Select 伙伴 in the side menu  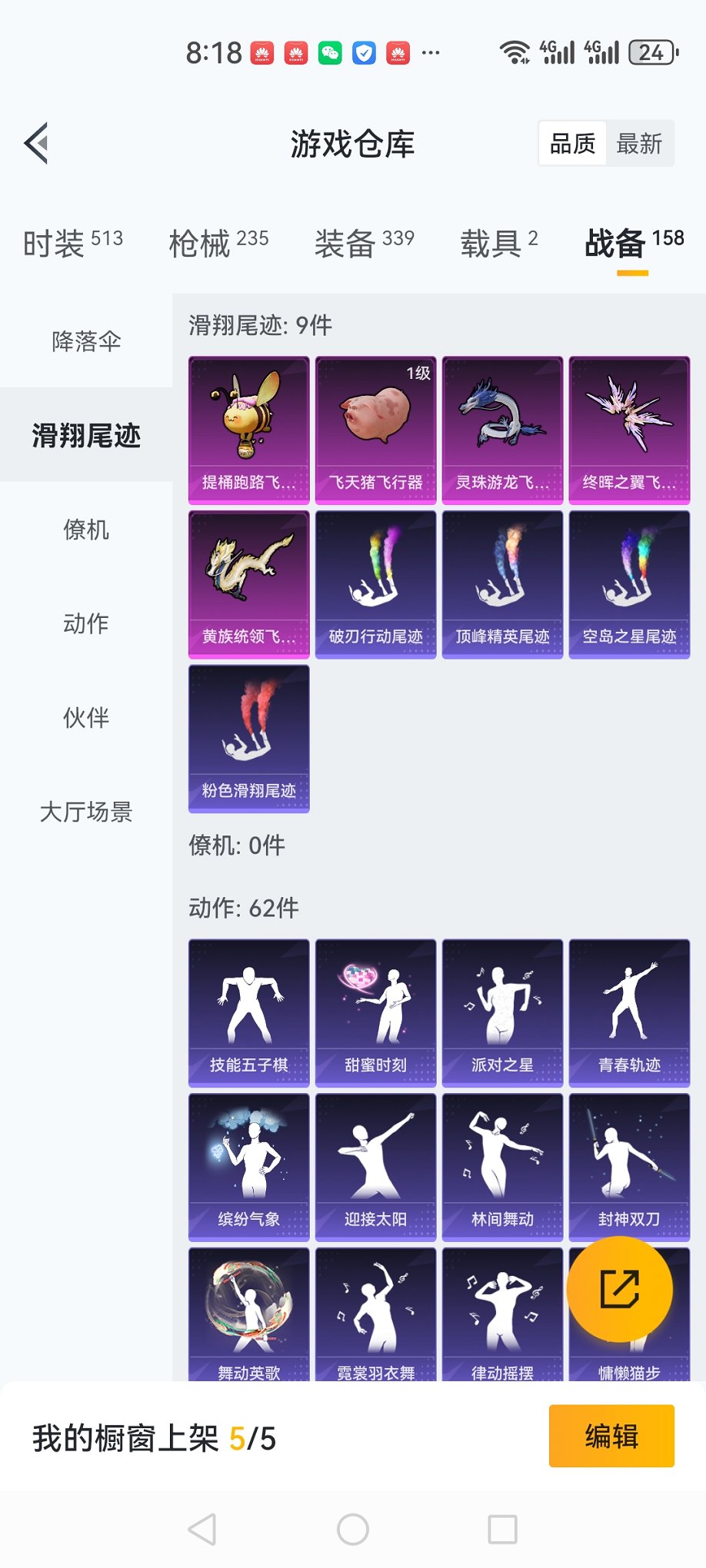tap(86, 718)
